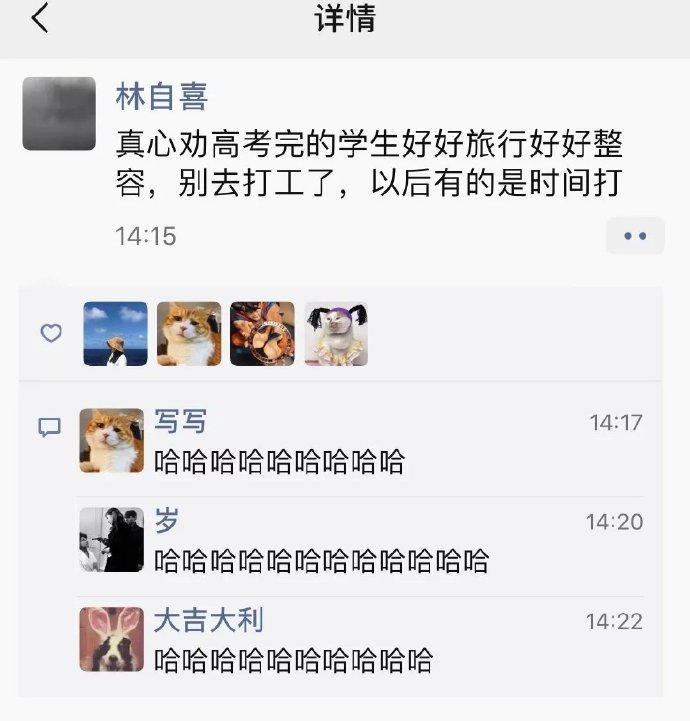Image resolution: width=690 pixels, height=721 pixels.
Task: Open the orange cat avatar in likes
Action: click(x=189, y=334)
